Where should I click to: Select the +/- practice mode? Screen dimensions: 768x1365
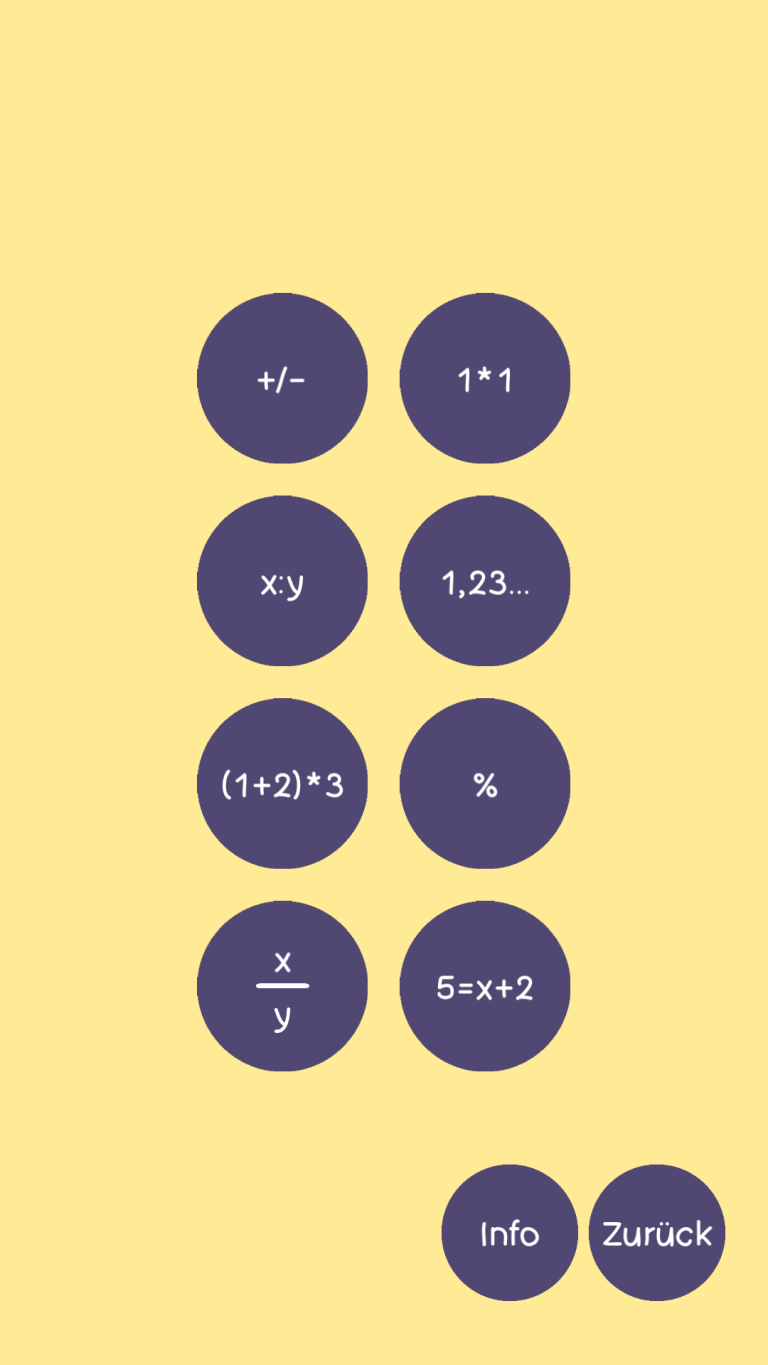[282, 378]
